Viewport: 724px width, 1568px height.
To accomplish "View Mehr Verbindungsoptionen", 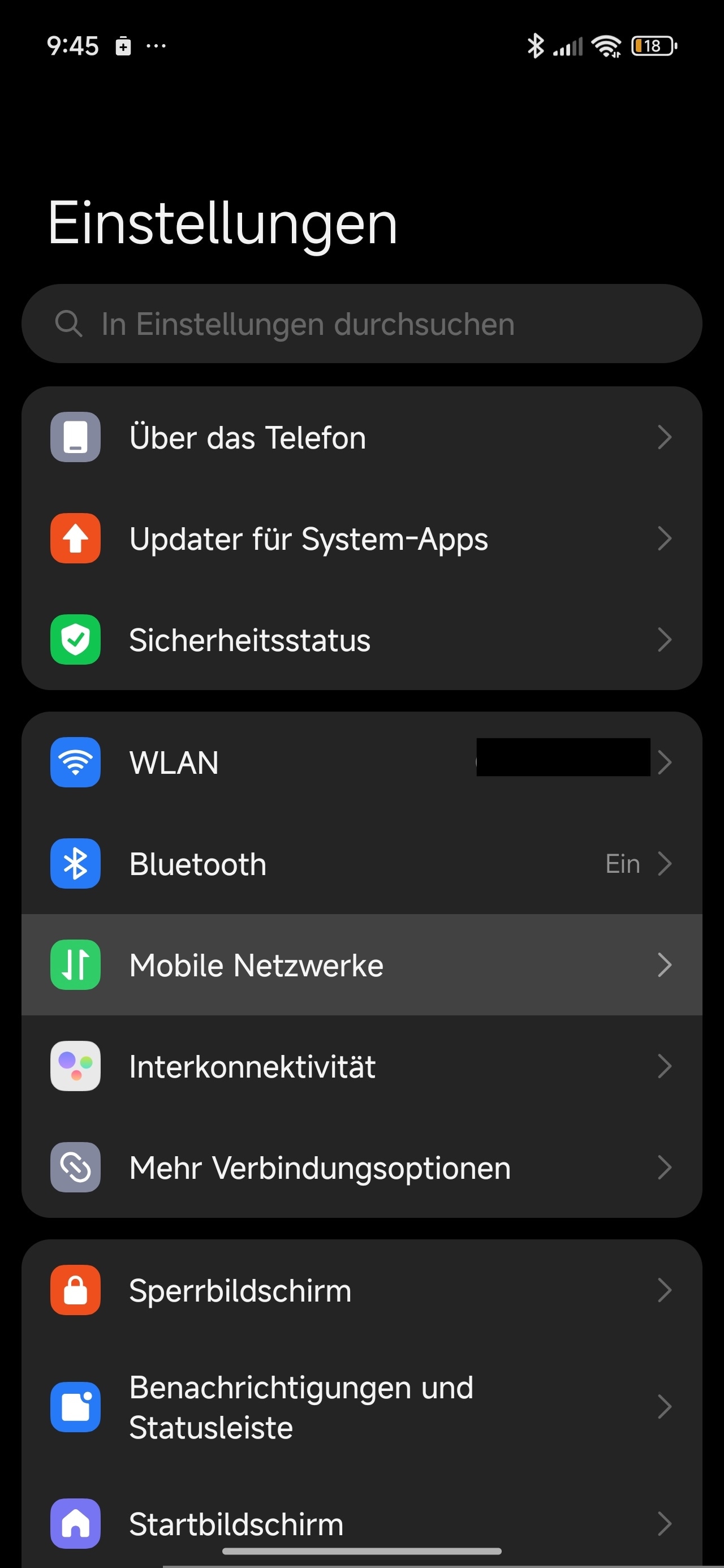I will (361, 1168).
